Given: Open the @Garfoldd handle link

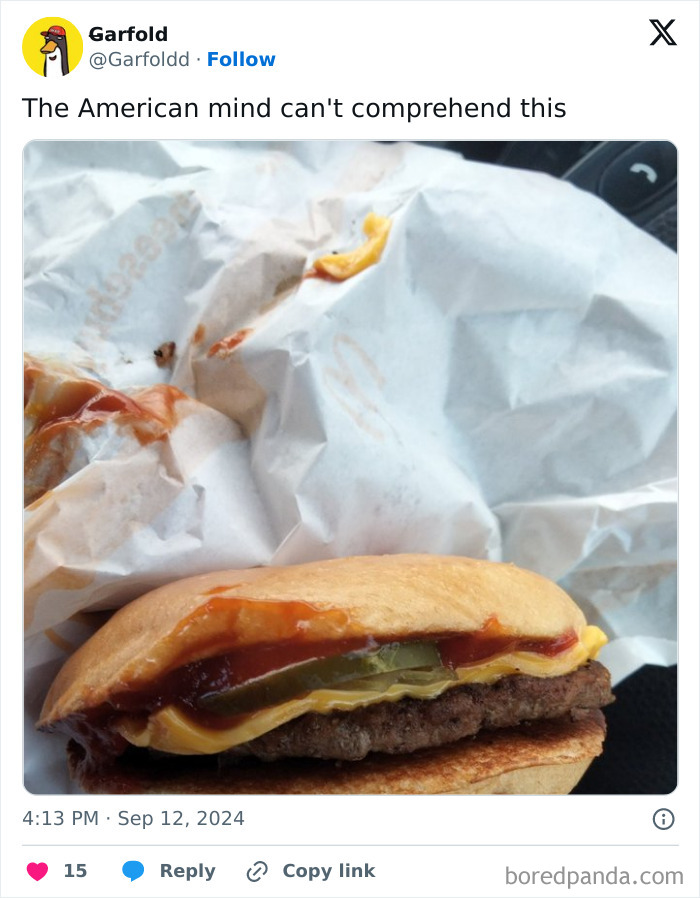Looking at the screenshot, I should coord(139,60).
